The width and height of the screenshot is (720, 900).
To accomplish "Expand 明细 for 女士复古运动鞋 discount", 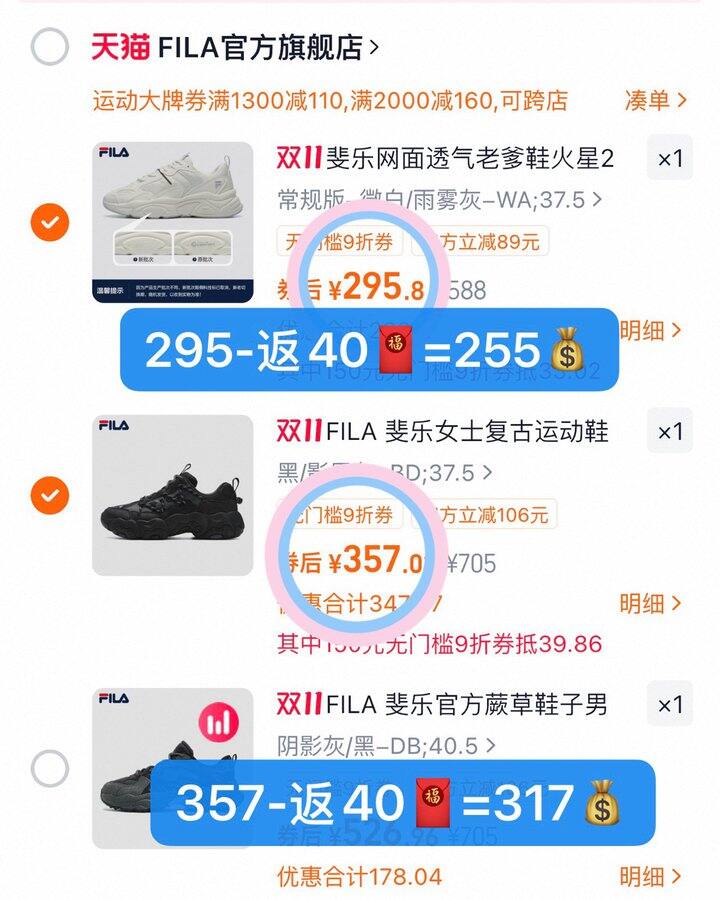I will pos(650,603).
